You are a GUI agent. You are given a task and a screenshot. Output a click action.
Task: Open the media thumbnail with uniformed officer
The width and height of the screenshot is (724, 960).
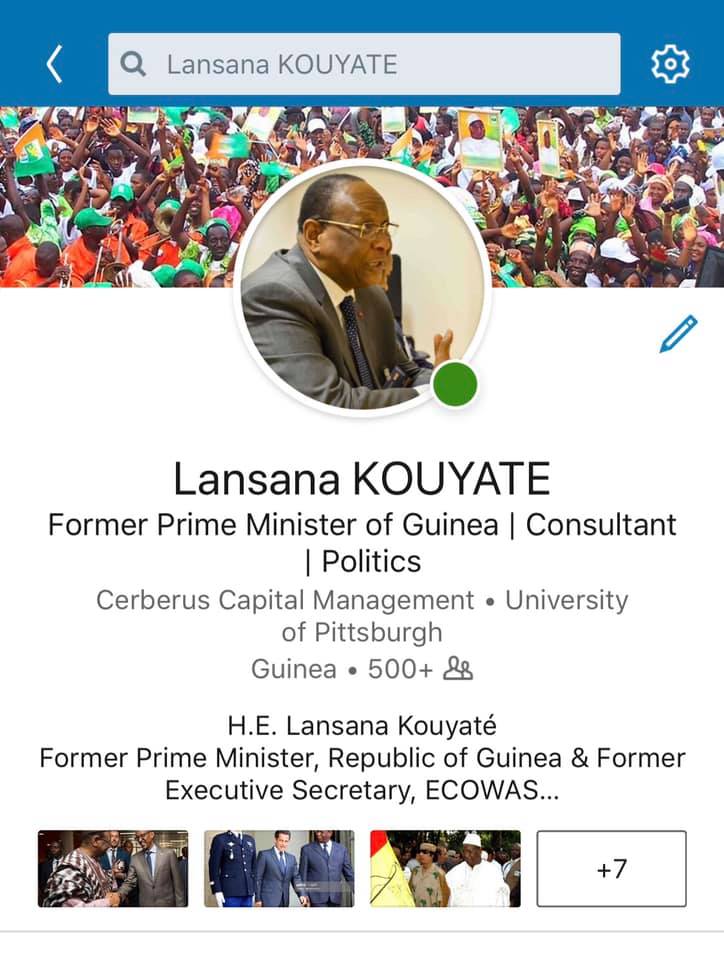pyautogui.click(x=279, y=868)
